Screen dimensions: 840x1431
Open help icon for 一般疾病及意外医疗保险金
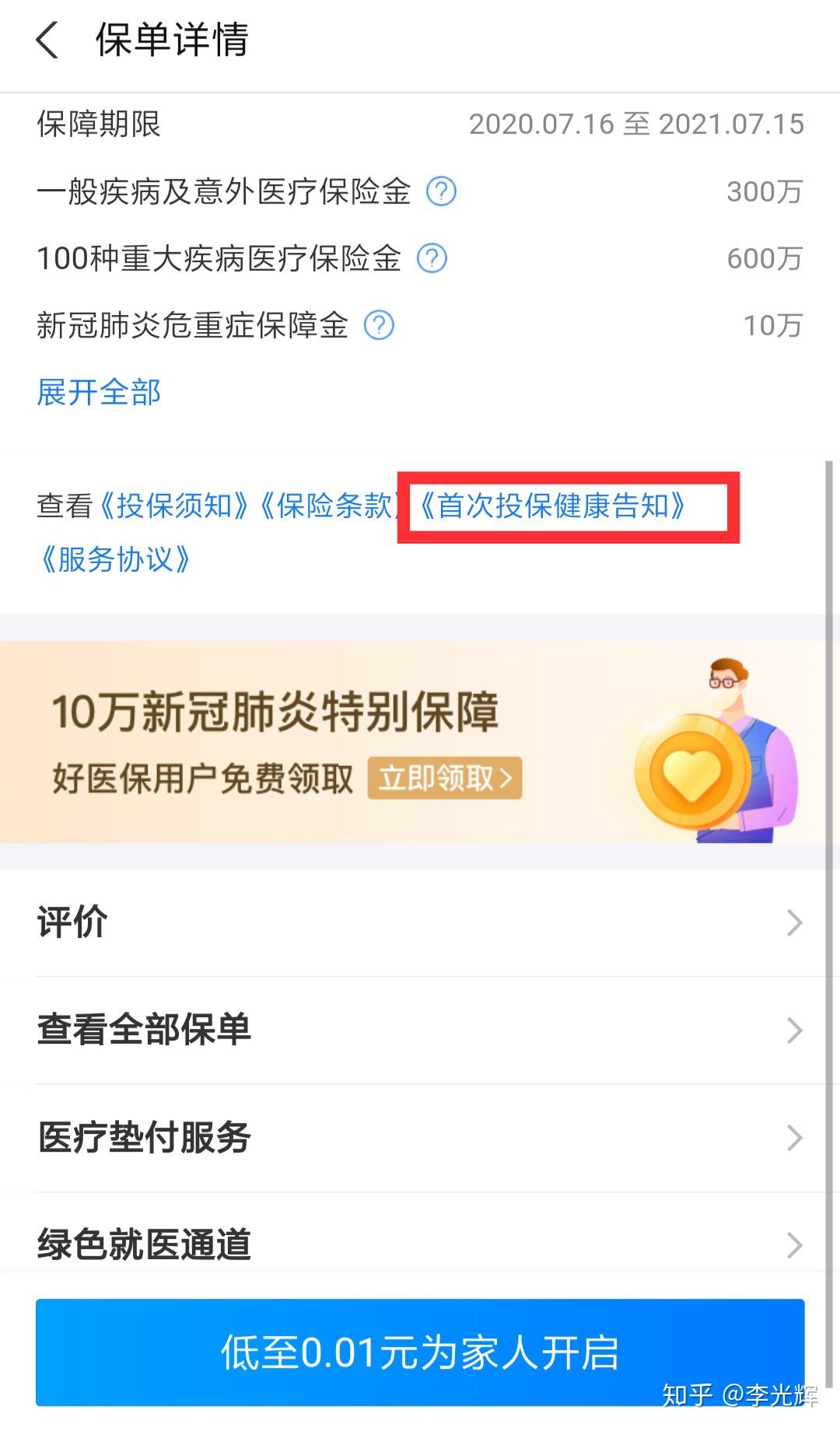point(441,191)
